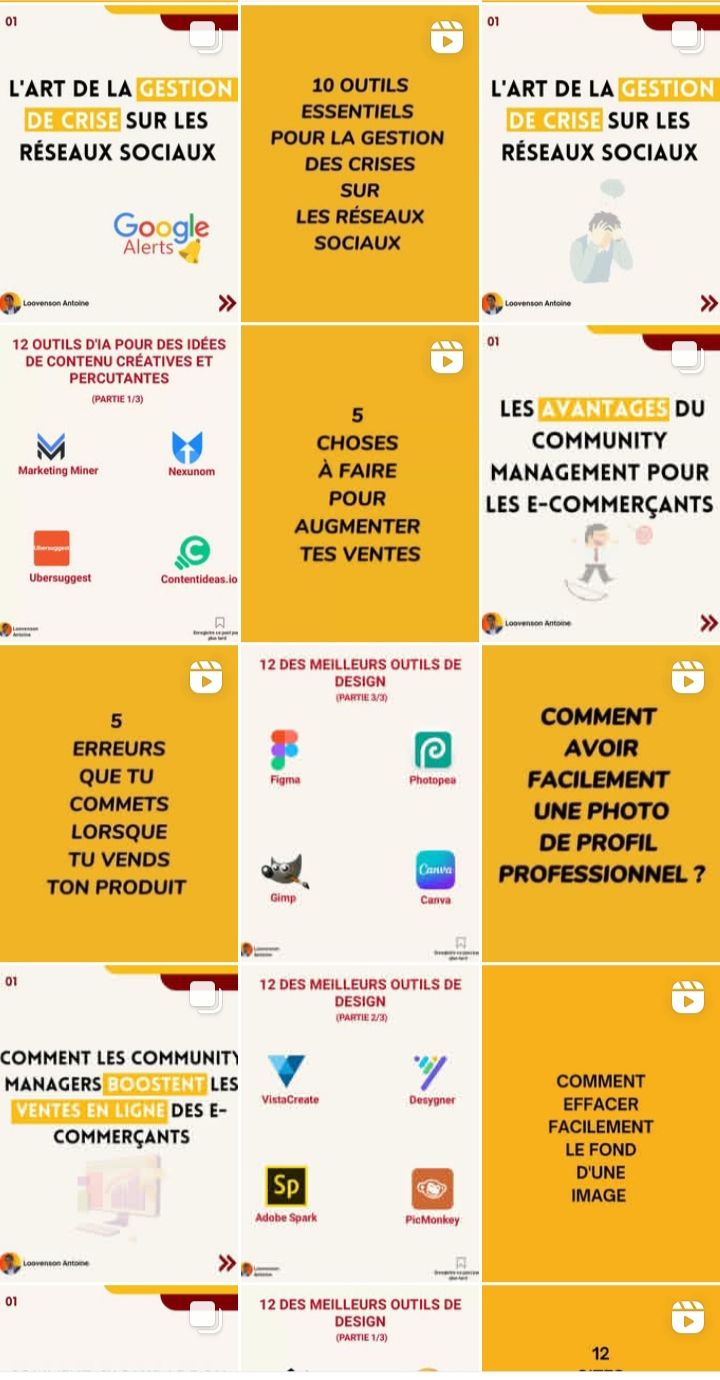Open 'Les avantages du community management' post
This screenshot has width=720, height=1380.
point(600,483)
